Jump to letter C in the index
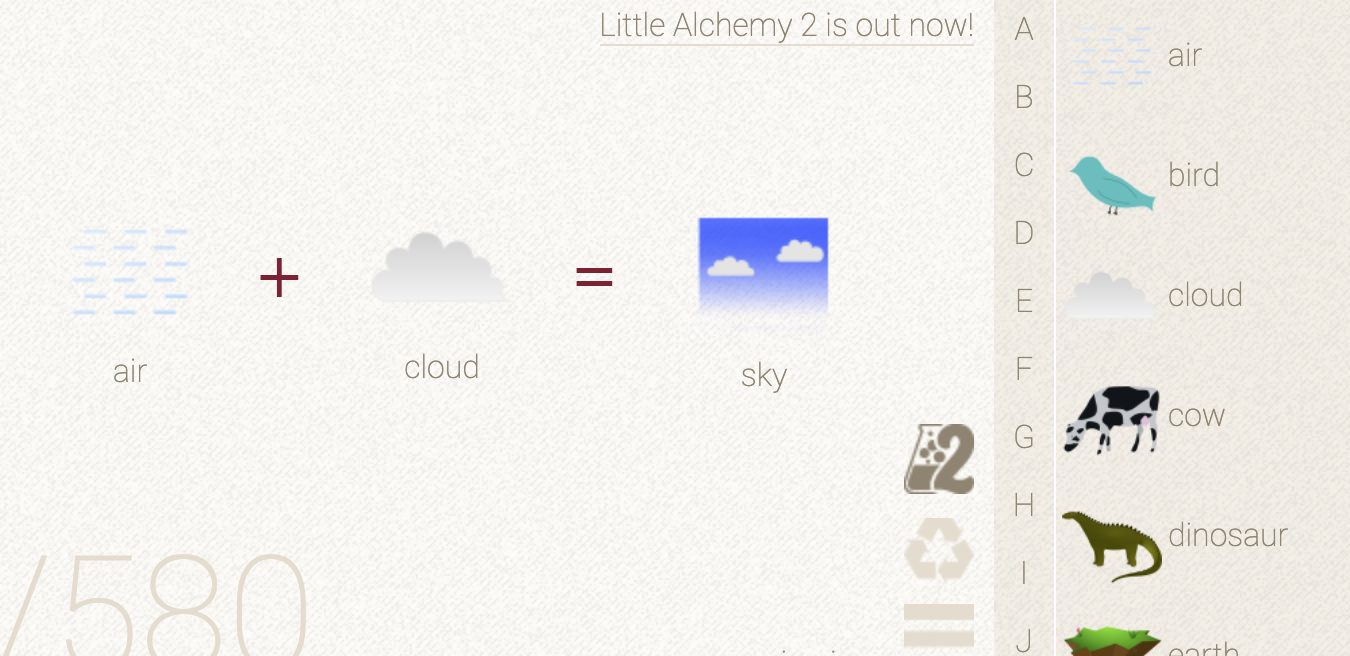Image resolution: width=1350 pixels, height=656 pixels. pyautogui.click(x=1024, y=165)
